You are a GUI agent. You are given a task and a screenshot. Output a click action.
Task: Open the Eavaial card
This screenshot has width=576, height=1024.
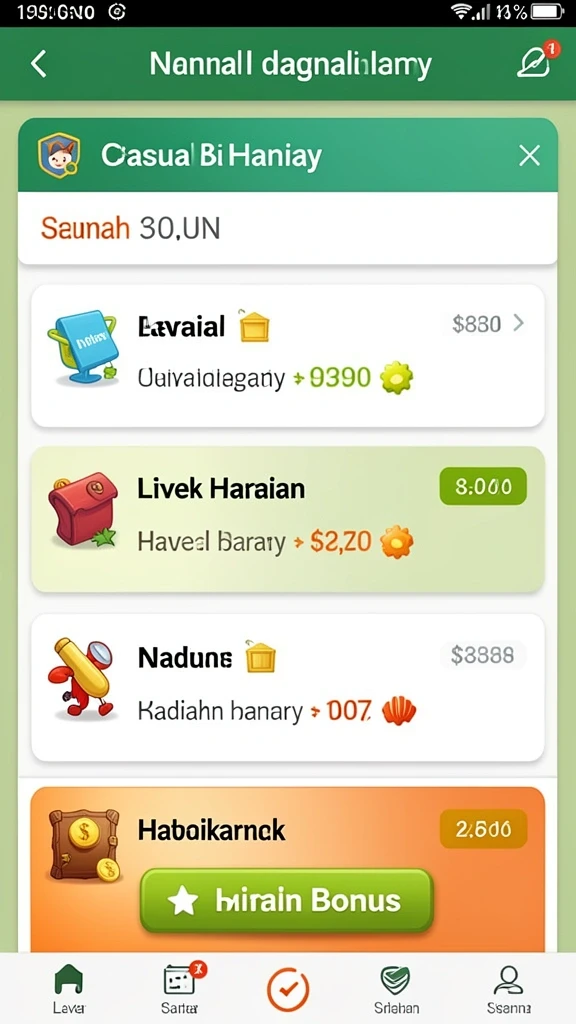288,356
